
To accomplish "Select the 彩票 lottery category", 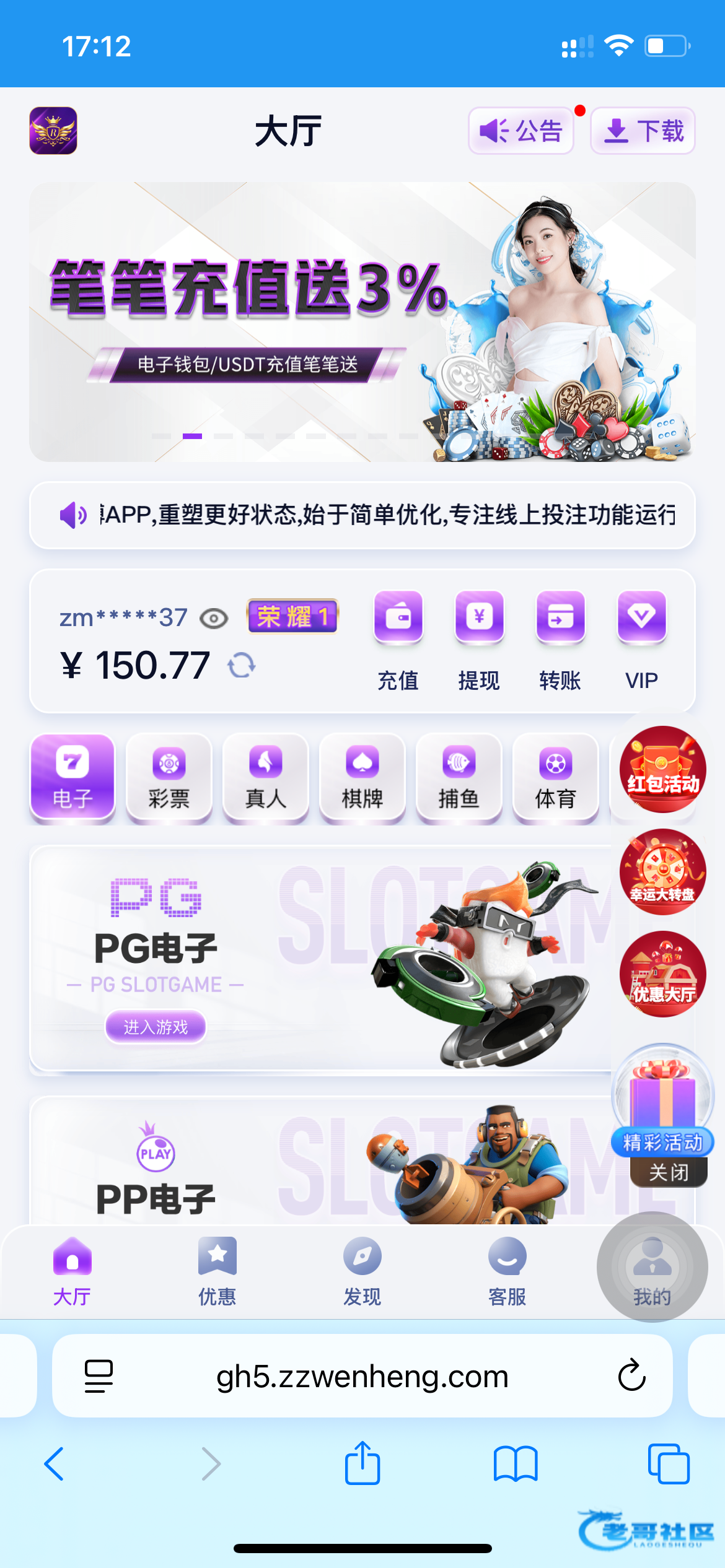I will click(x=169, y=778).
